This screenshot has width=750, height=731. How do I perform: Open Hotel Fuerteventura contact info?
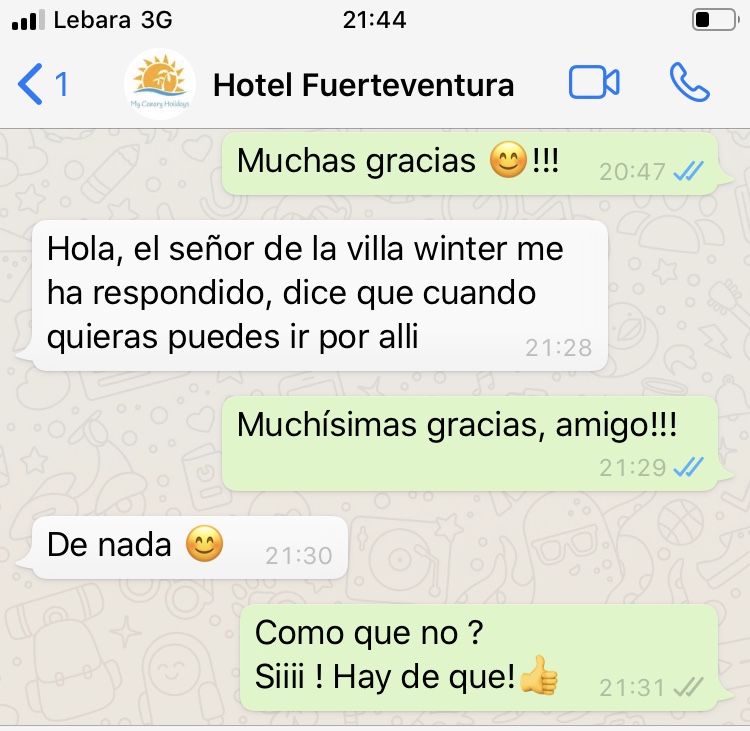[364, 85]
